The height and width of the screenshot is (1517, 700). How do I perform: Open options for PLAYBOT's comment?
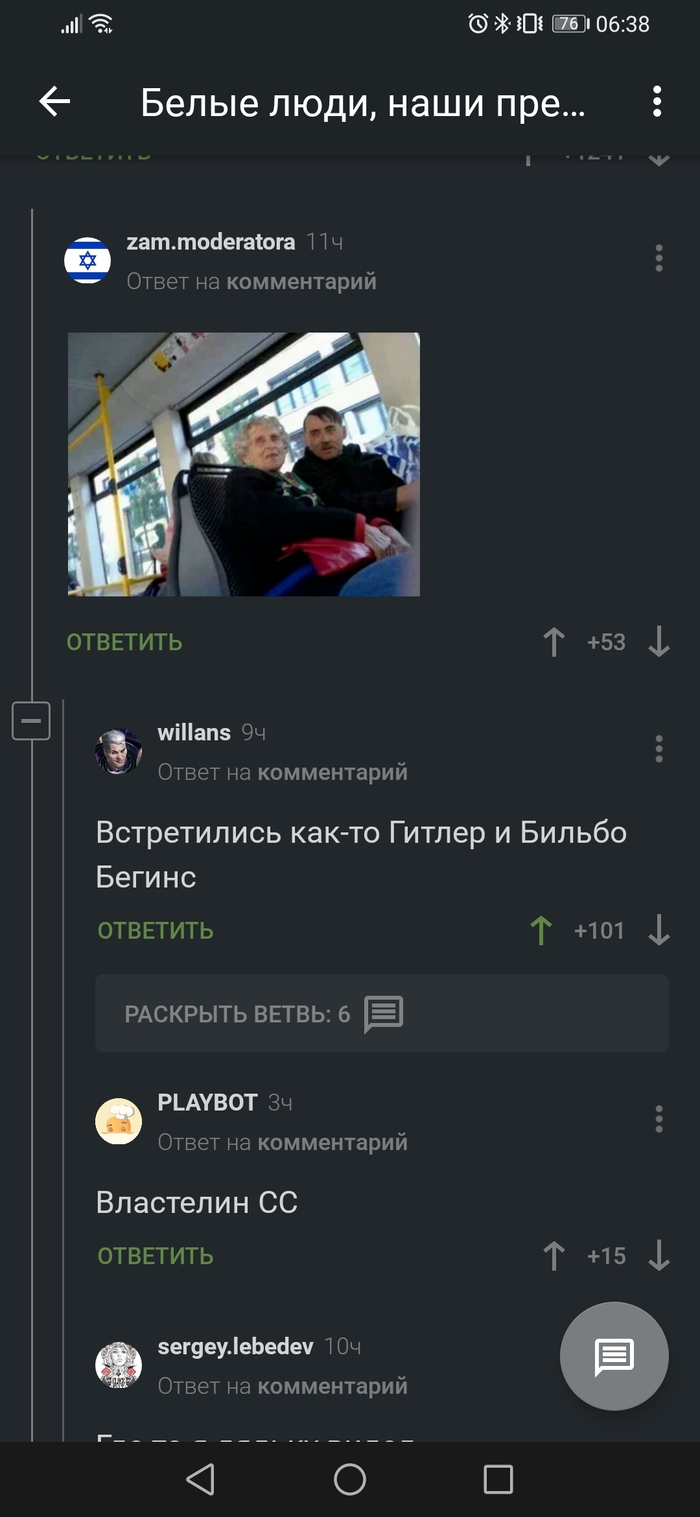pyautogui.click(x=658, y=1119)
